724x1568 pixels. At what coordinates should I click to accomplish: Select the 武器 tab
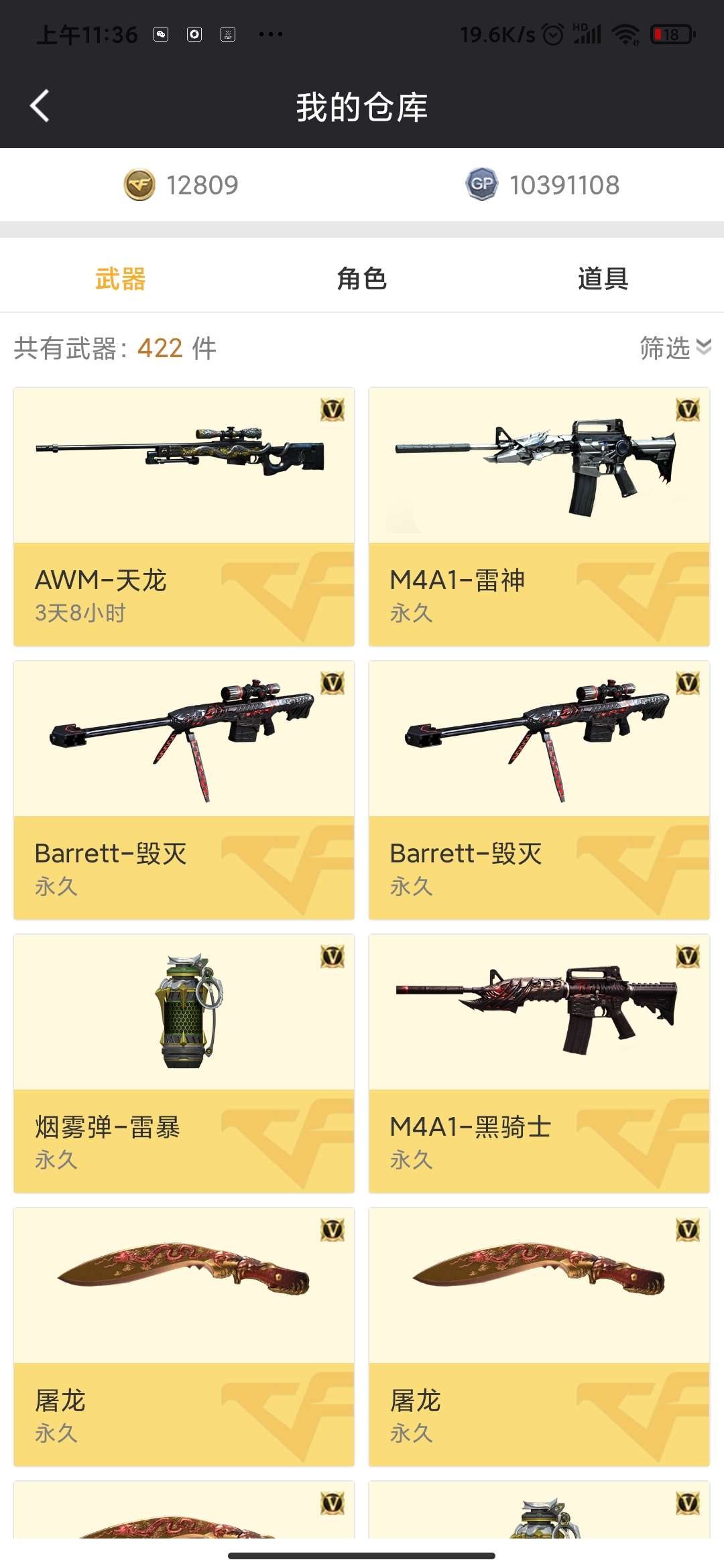[121, 278]
